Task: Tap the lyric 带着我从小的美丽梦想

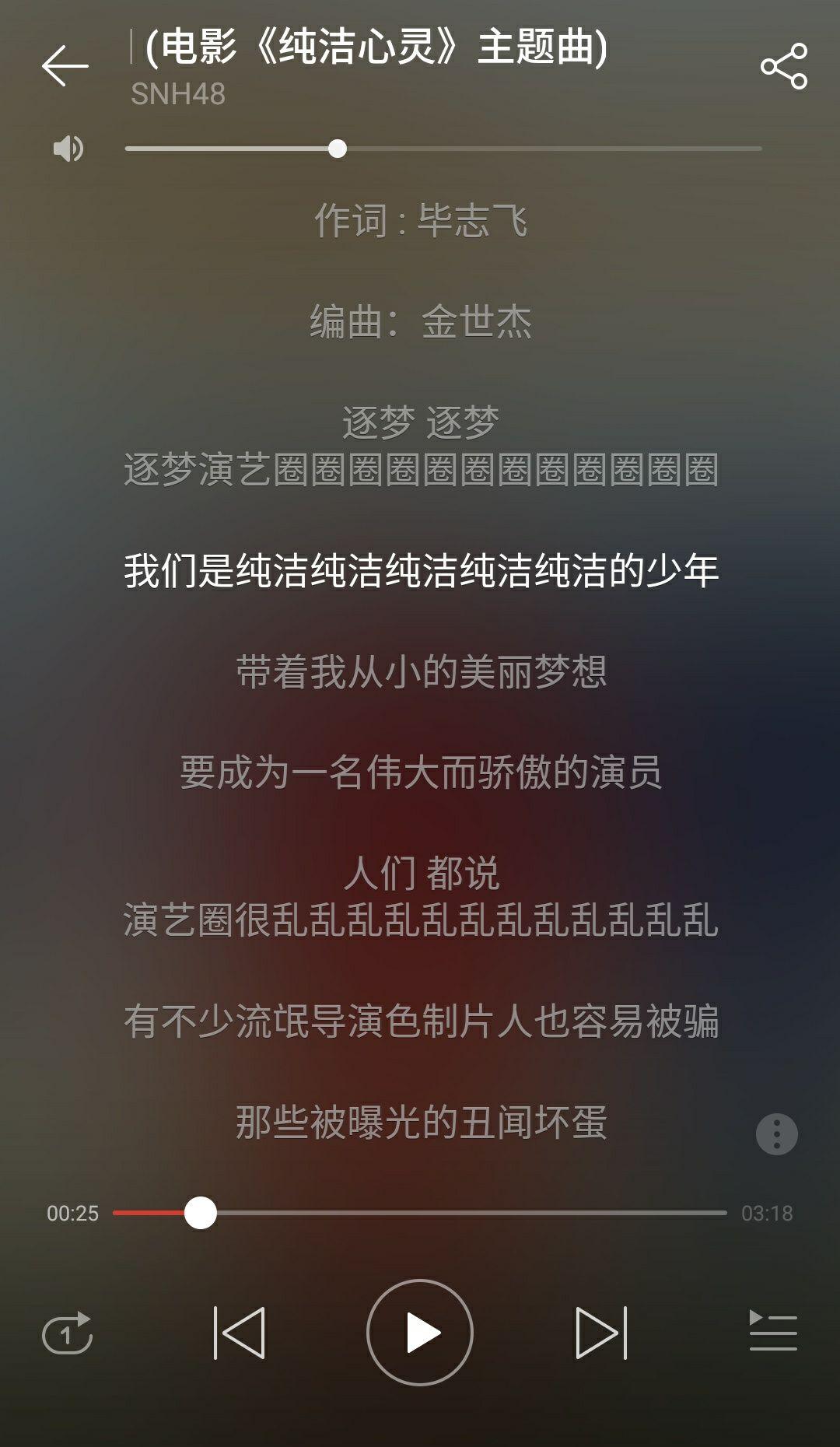Action: pyautogui.click(x=420, y=670)
